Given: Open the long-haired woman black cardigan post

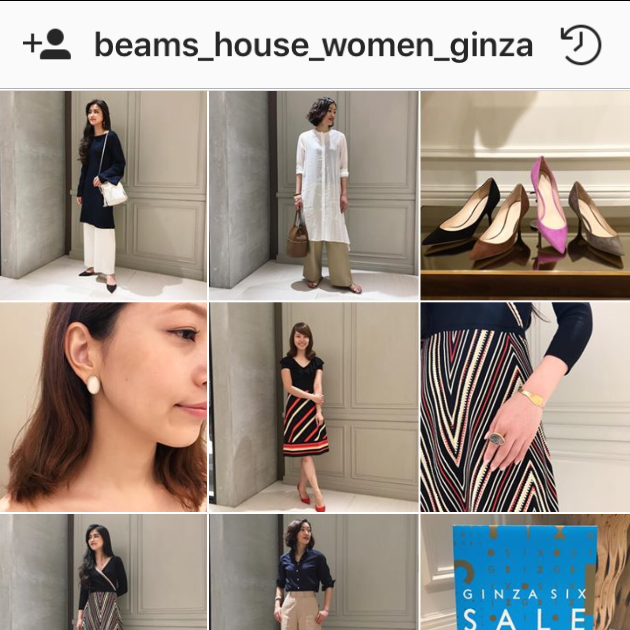Looking at the screenshot, I should [x=103, y=573].
